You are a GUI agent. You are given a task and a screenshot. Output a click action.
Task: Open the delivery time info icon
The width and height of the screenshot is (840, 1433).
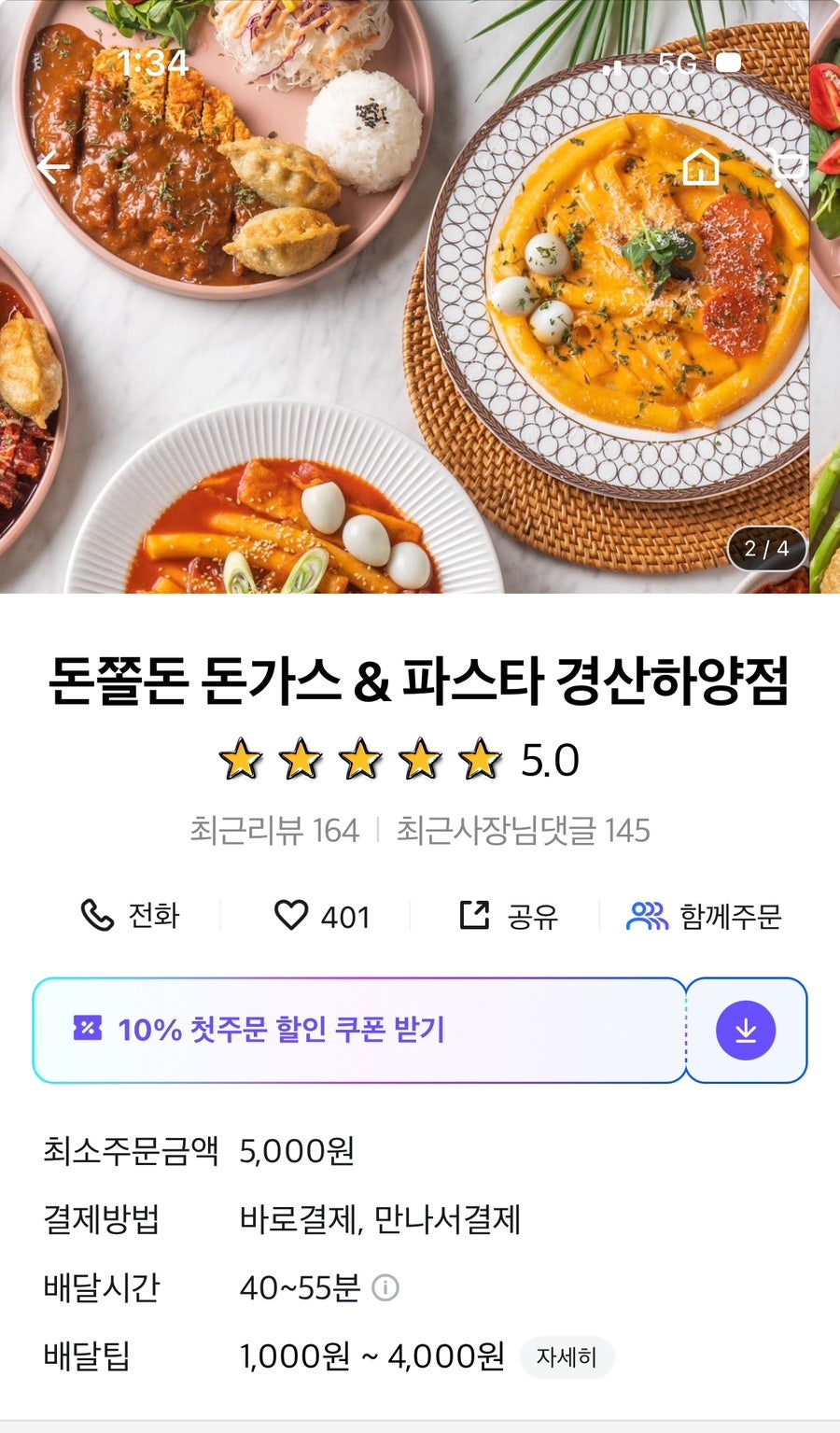point(385,1288)
